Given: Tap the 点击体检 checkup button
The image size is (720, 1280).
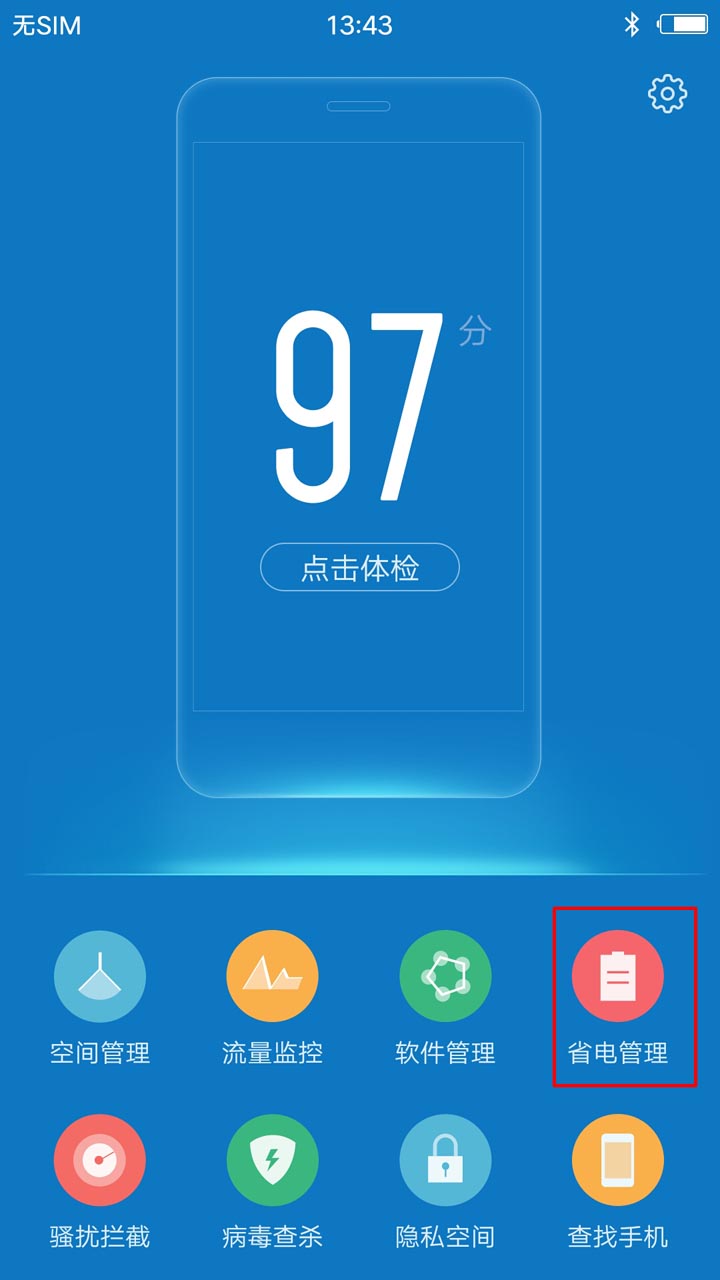Looking at the screenshot, I should (x=360, y=568).
